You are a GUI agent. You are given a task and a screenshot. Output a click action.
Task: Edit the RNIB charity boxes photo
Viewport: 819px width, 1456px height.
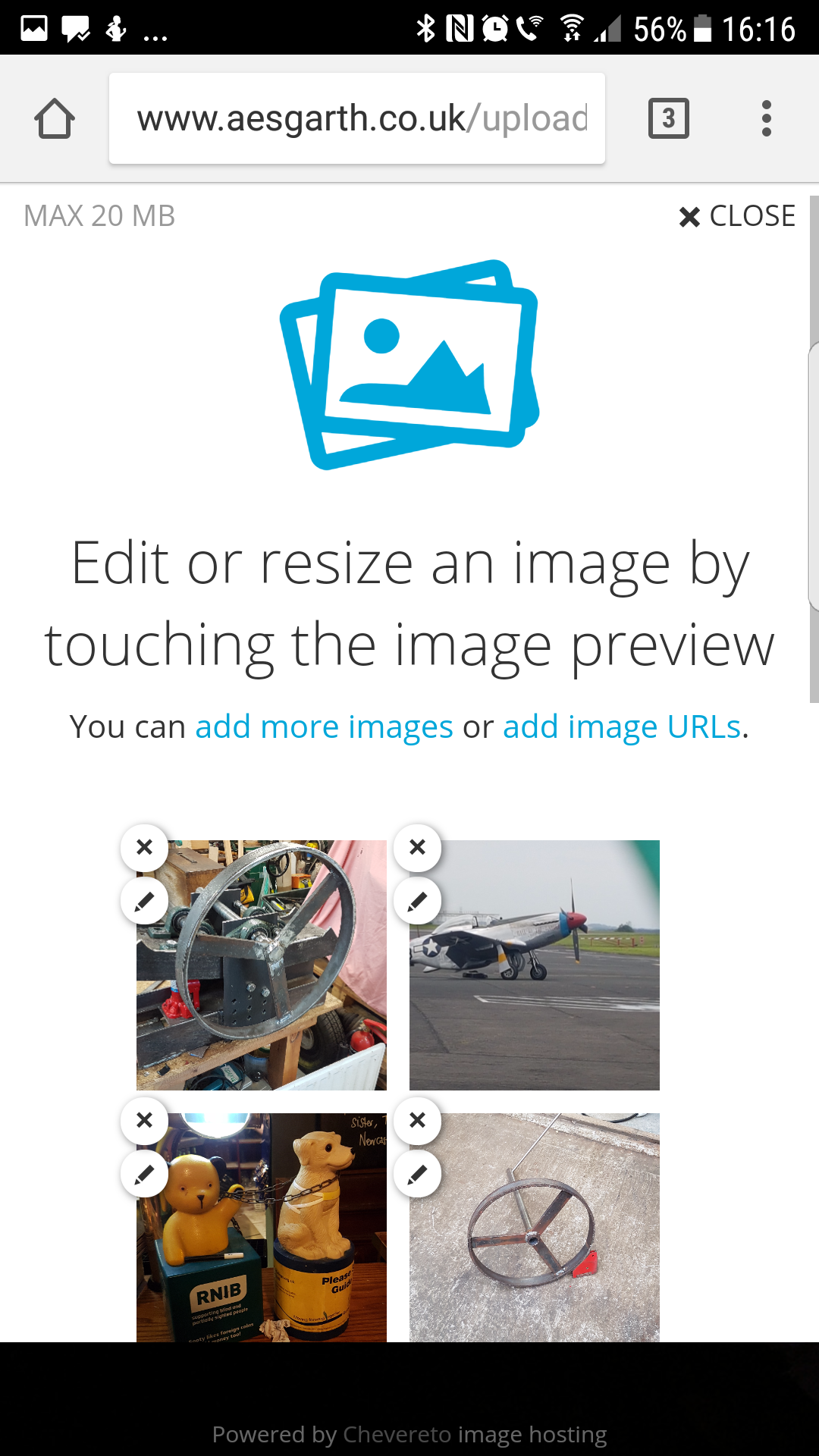pyautogui.click(x=144, y=1174)
